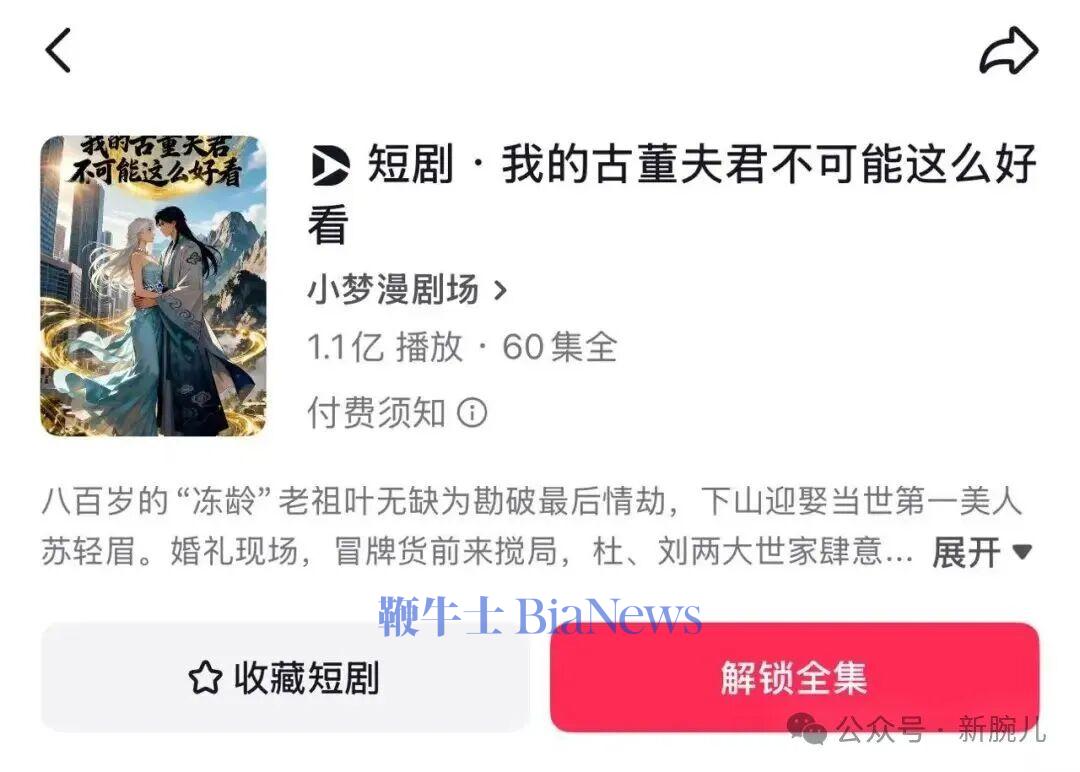Share this short drama
The image size is (1080, 772).
1007,50
